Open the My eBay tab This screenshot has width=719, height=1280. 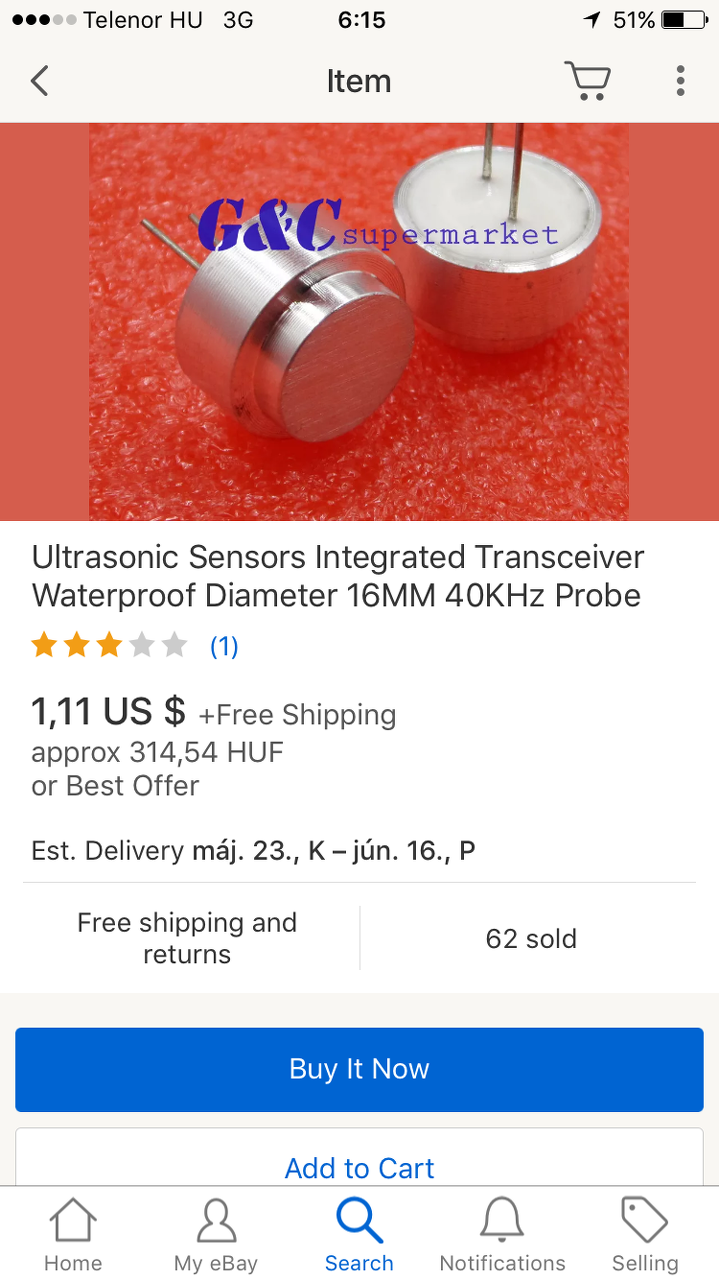tap(216, 1235)
